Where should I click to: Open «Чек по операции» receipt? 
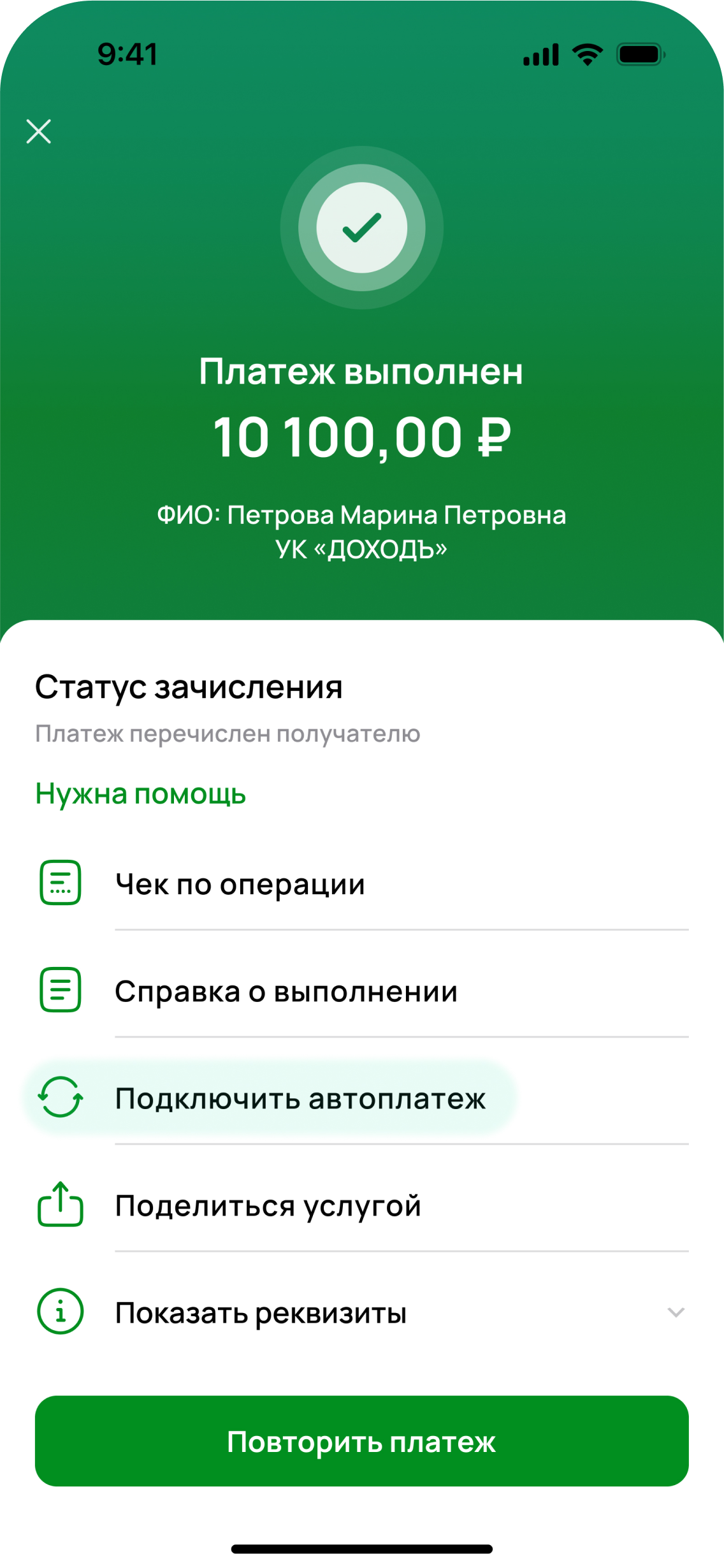click(240, 884)
